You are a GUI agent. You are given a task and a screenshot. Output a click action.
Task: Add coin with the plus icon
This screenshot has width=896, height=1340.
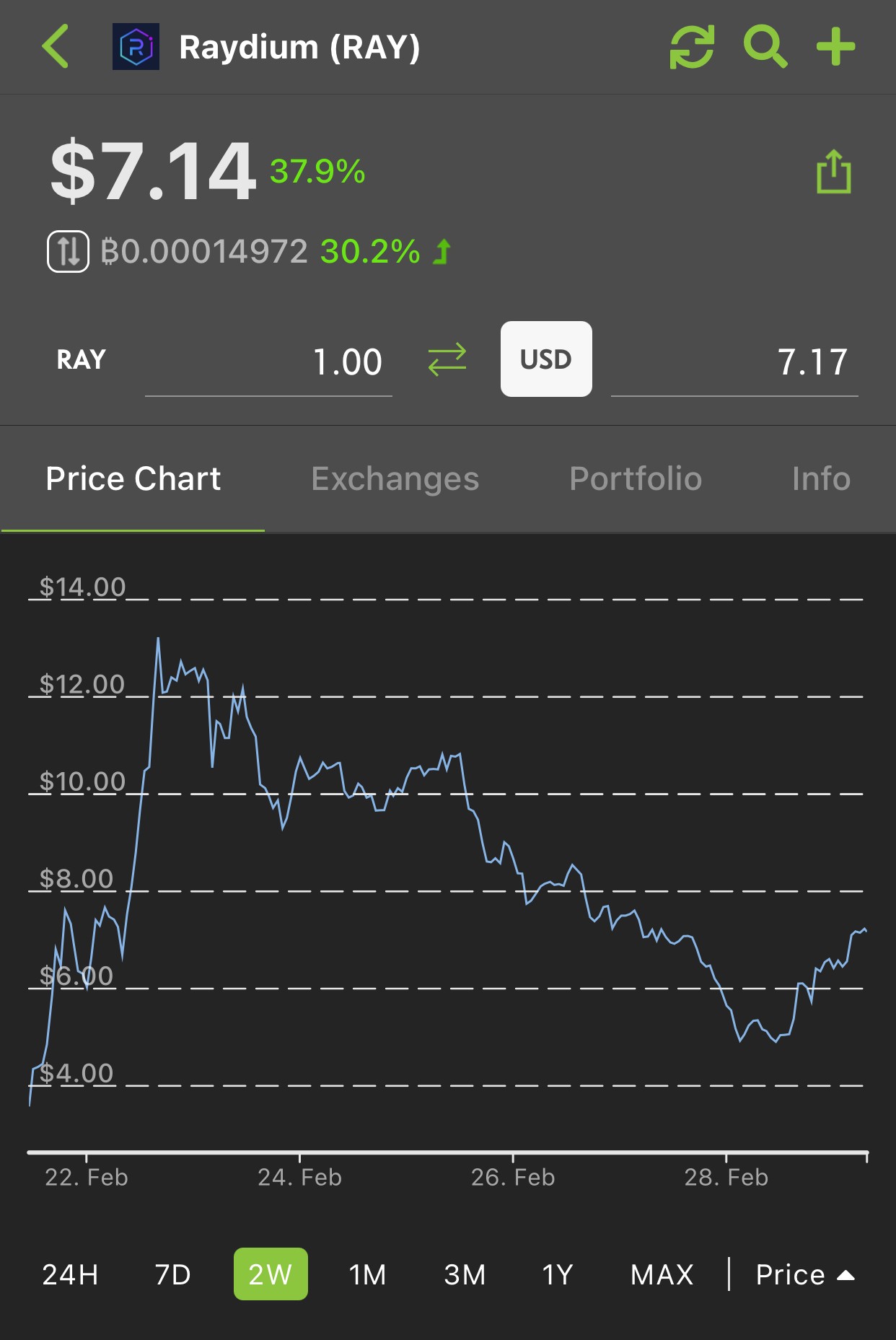(835, 47)
